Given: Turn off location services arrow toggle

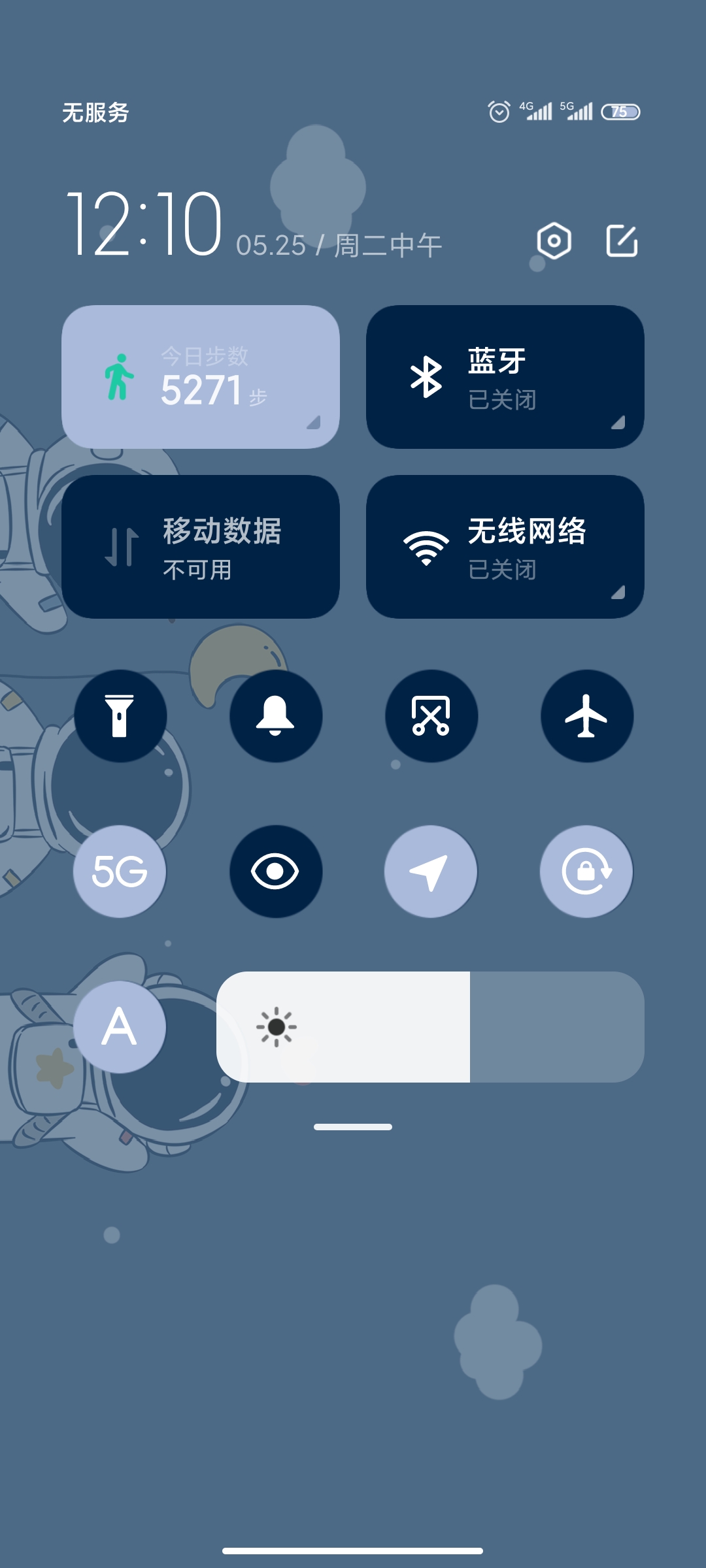Looking at the screenshot, I should coord(431,871).
